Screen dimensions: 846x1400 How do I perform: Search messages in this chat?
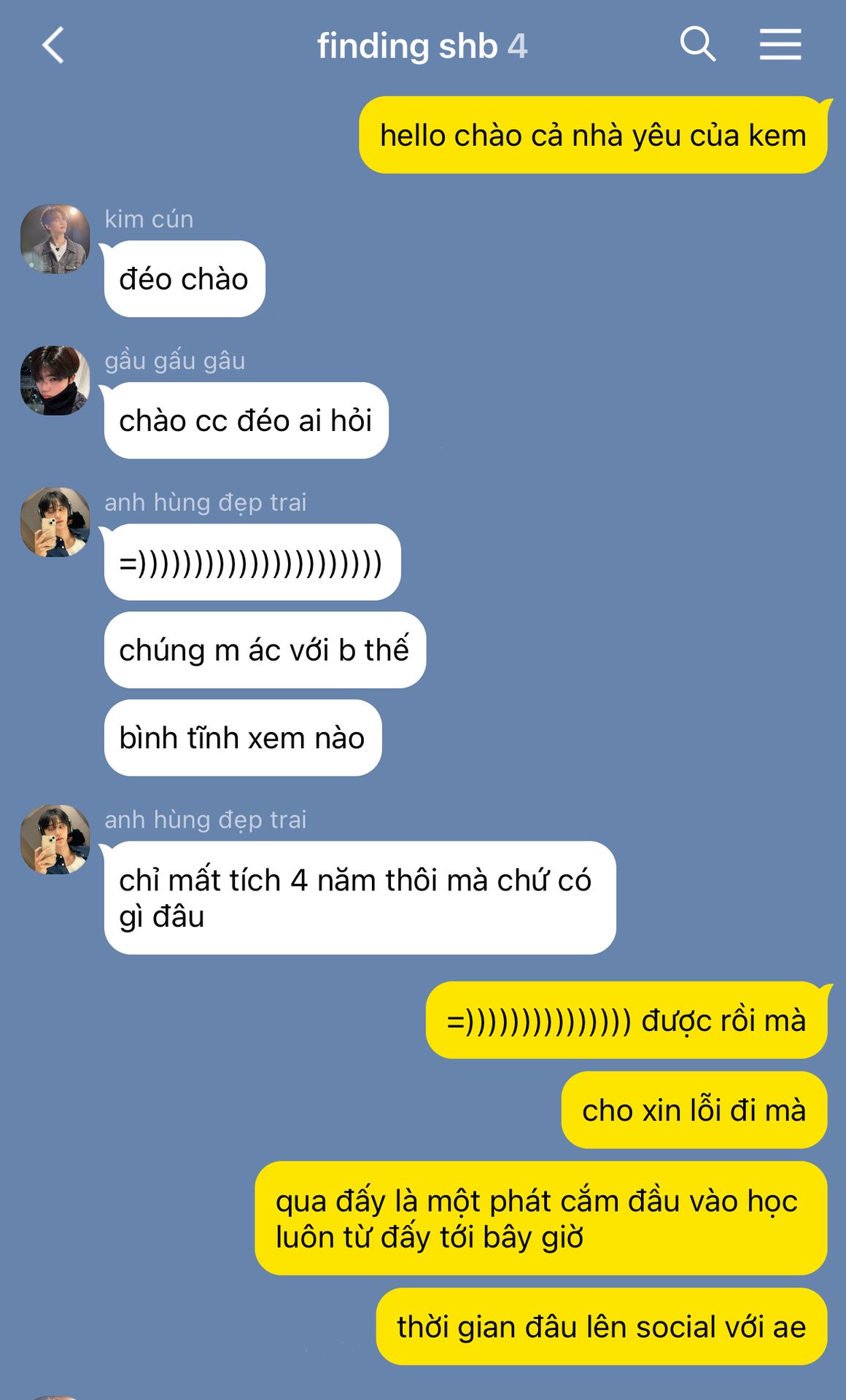pos(697,44)
